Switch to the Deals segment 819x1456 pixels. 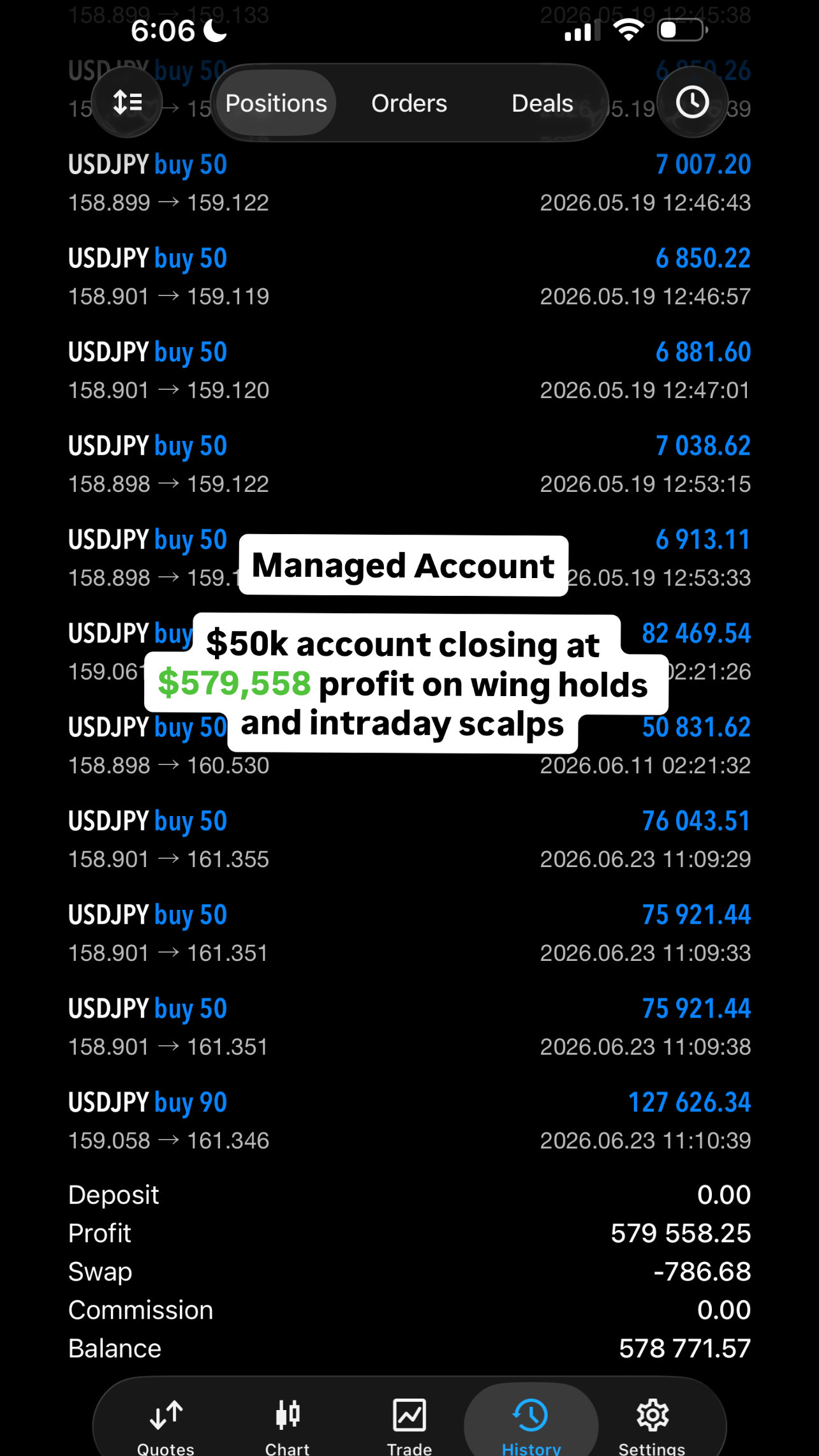point(542,103)
